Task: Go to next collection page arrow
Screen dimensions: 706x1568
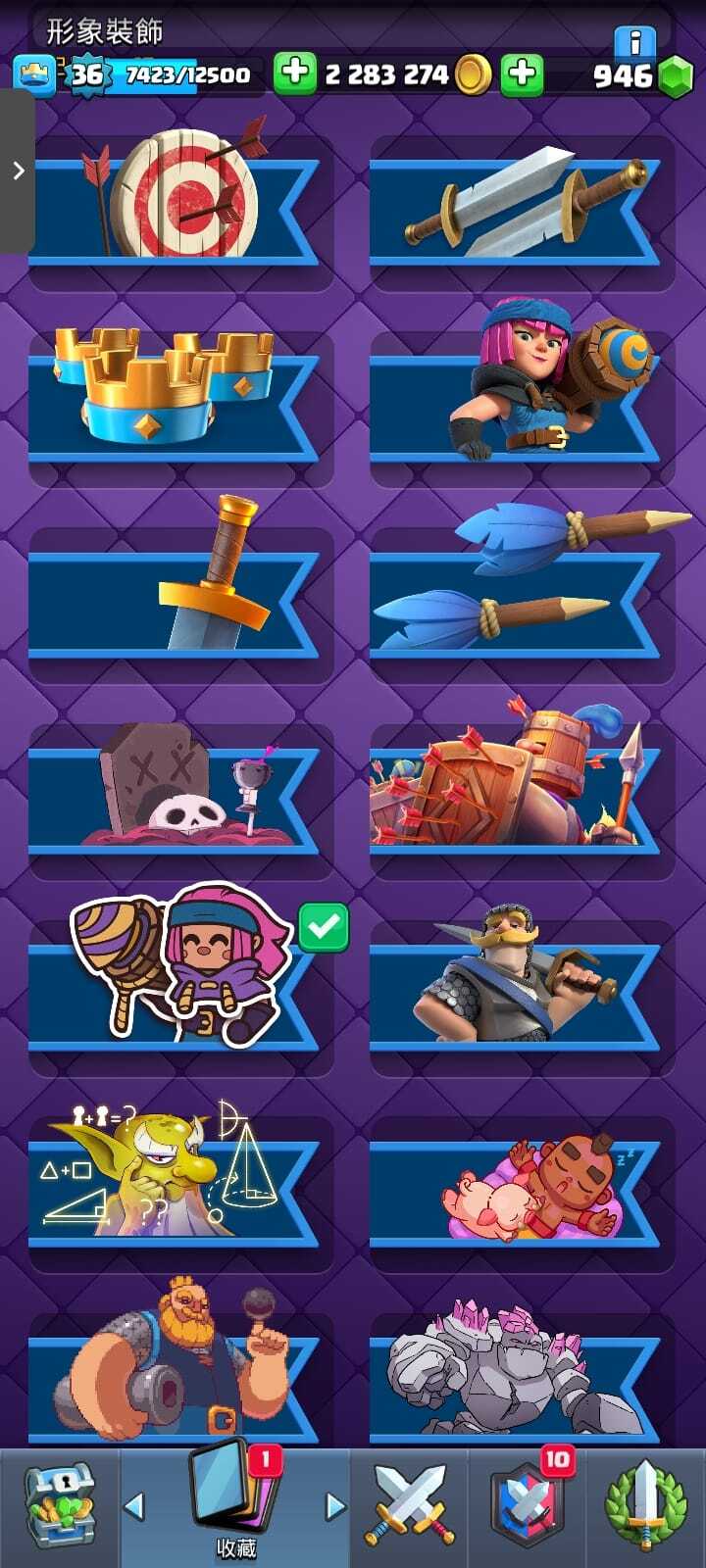Action: 335,1506
